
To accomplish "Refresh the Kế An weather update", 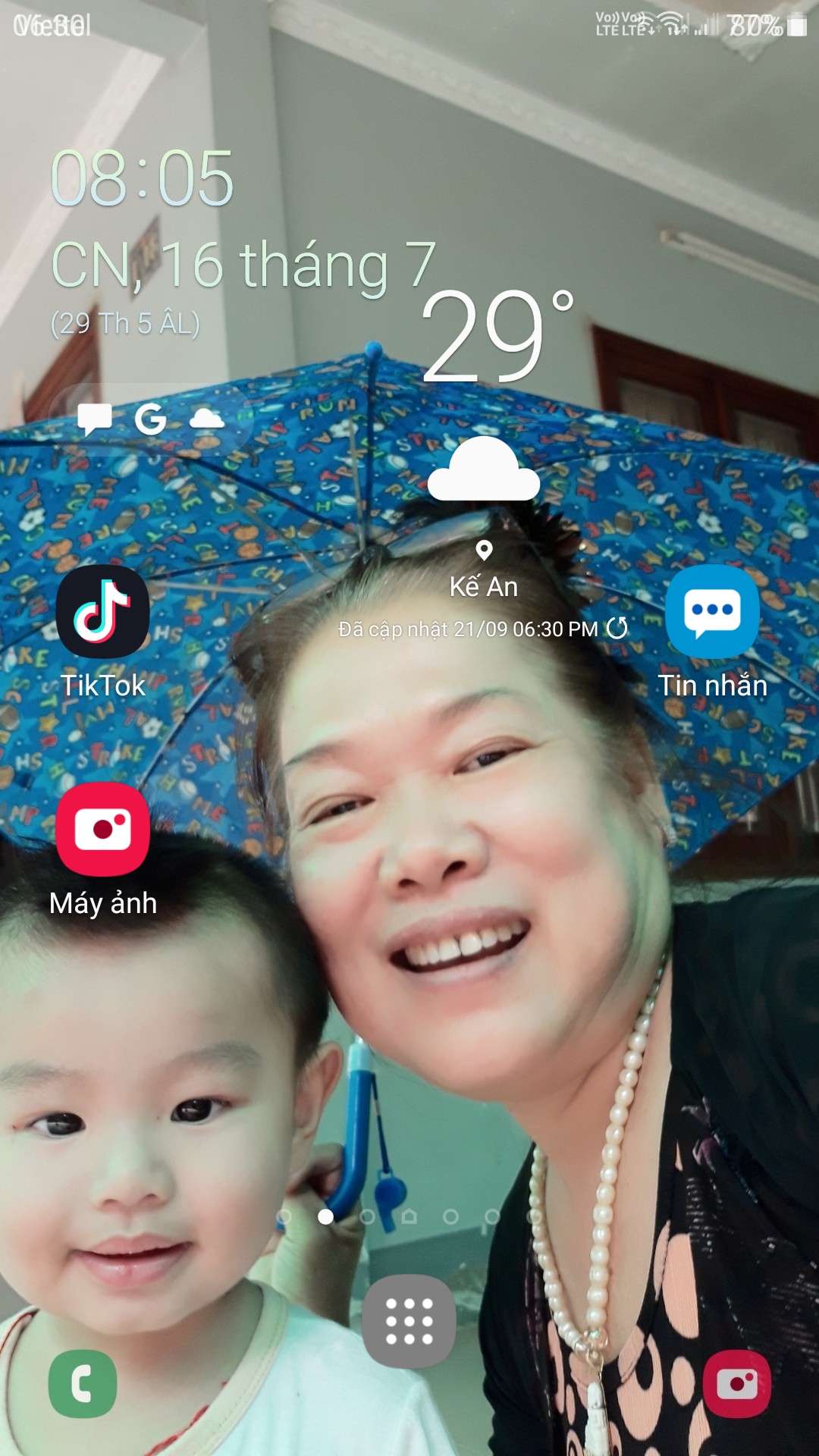I will tap(617, 628).
